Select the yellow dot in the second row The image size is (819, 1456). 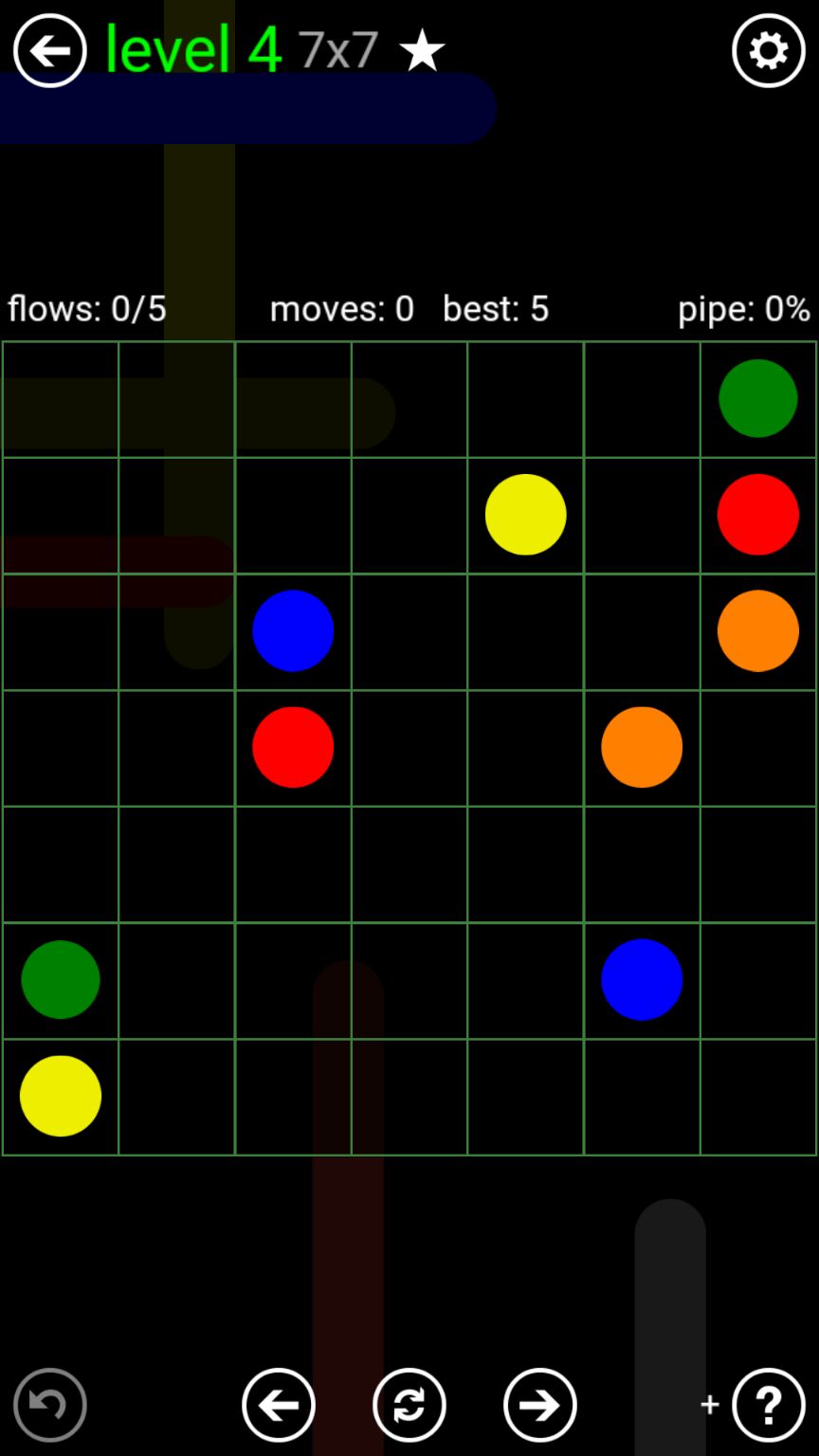tap(525, 515)
